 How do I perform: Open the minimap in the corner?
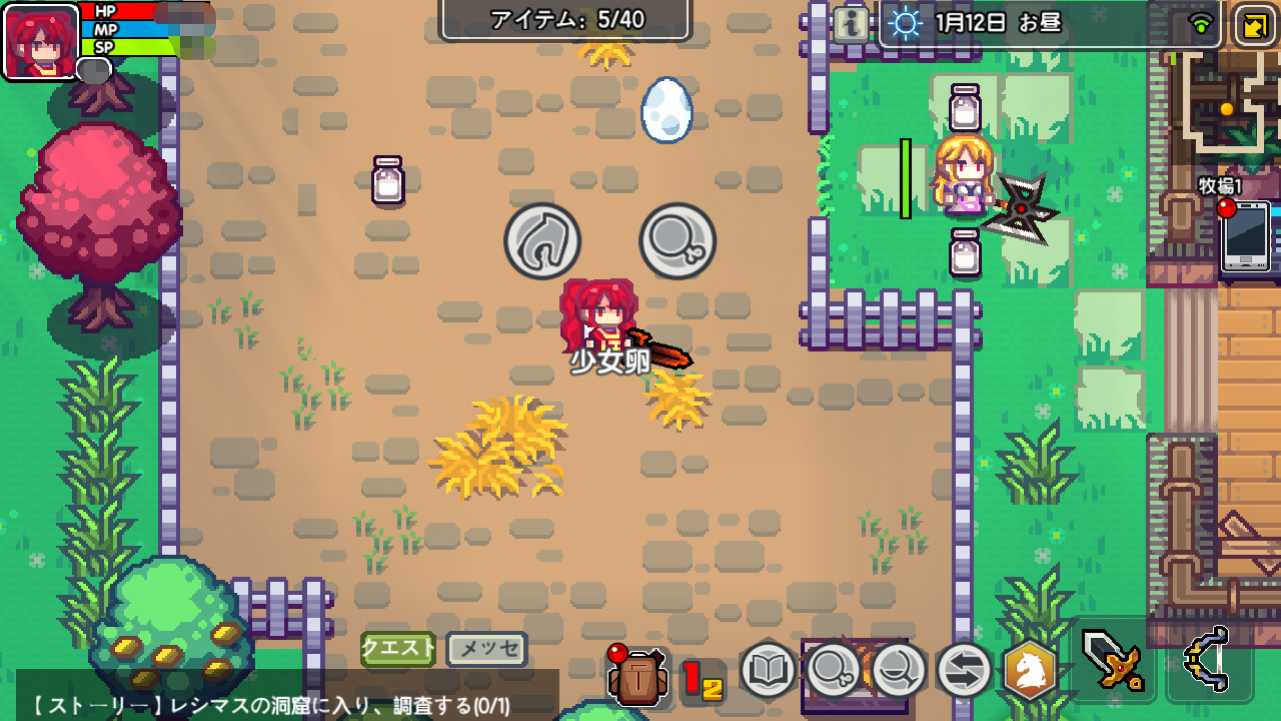(x=1227, y=100)
